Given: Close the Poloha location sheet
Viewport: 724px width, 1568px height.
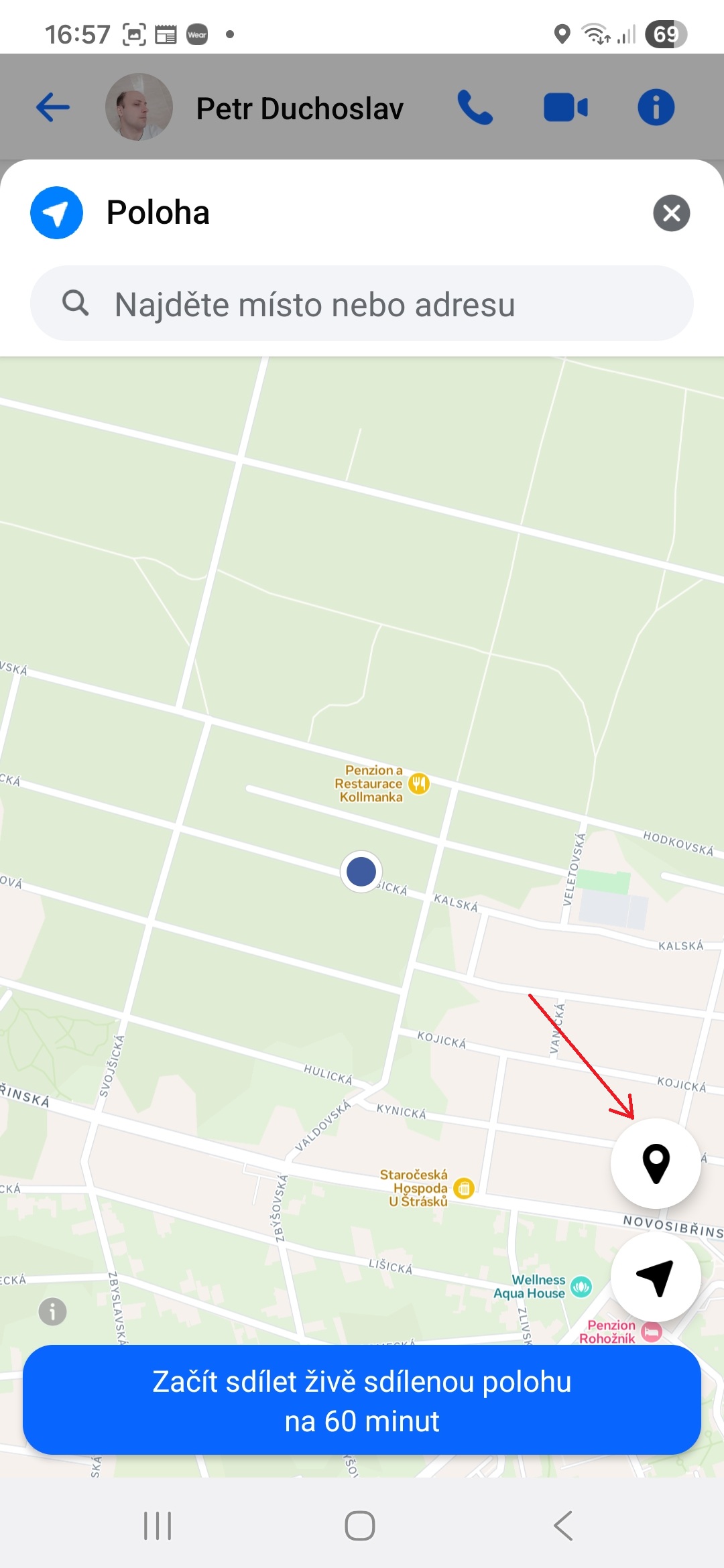Looking at the screenshot, I should 671,213.
